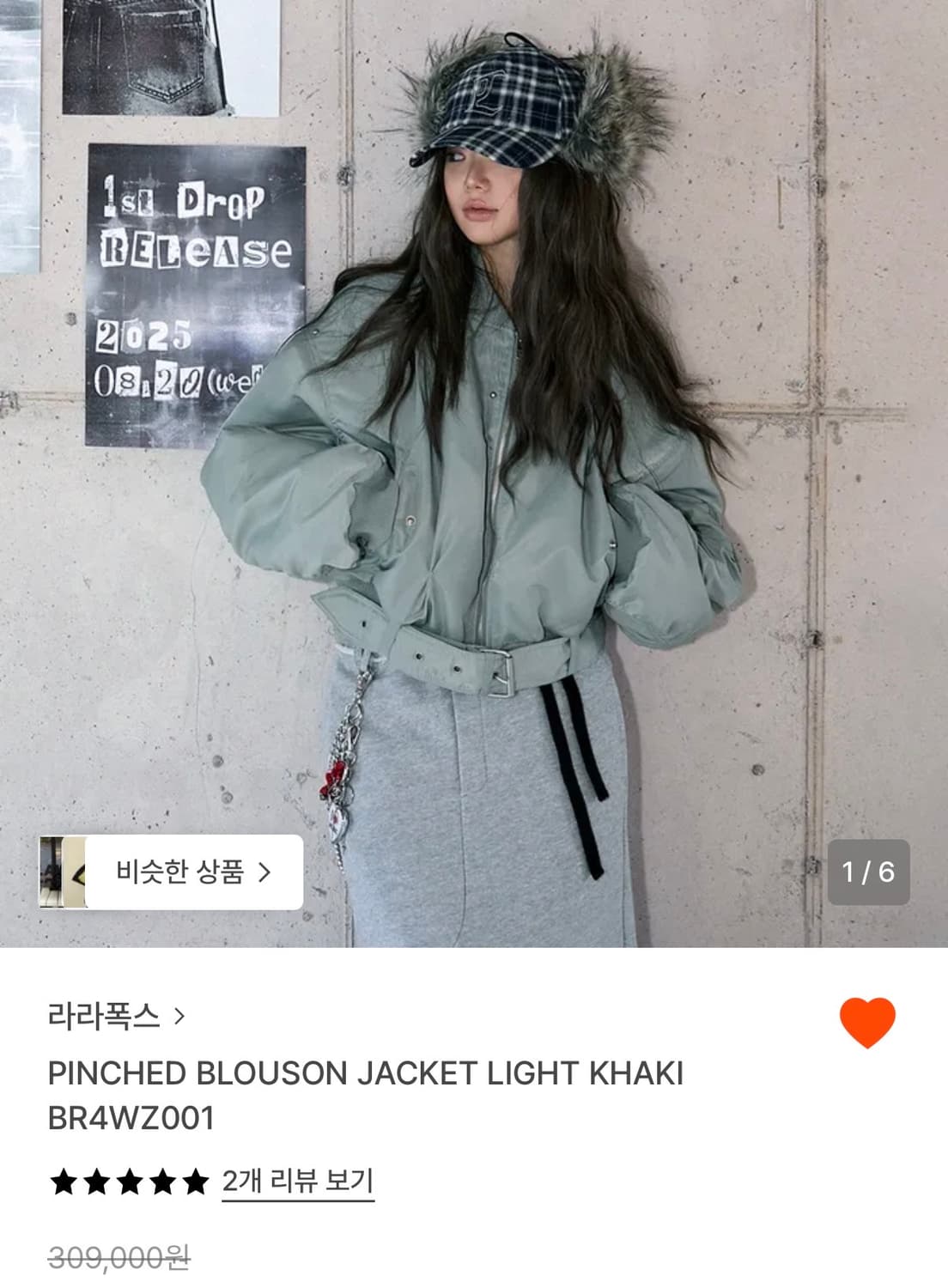This screenshot has height=1288, width=948.
Task: Toggle off the red wishlist heart
Action: [869, 1025]
